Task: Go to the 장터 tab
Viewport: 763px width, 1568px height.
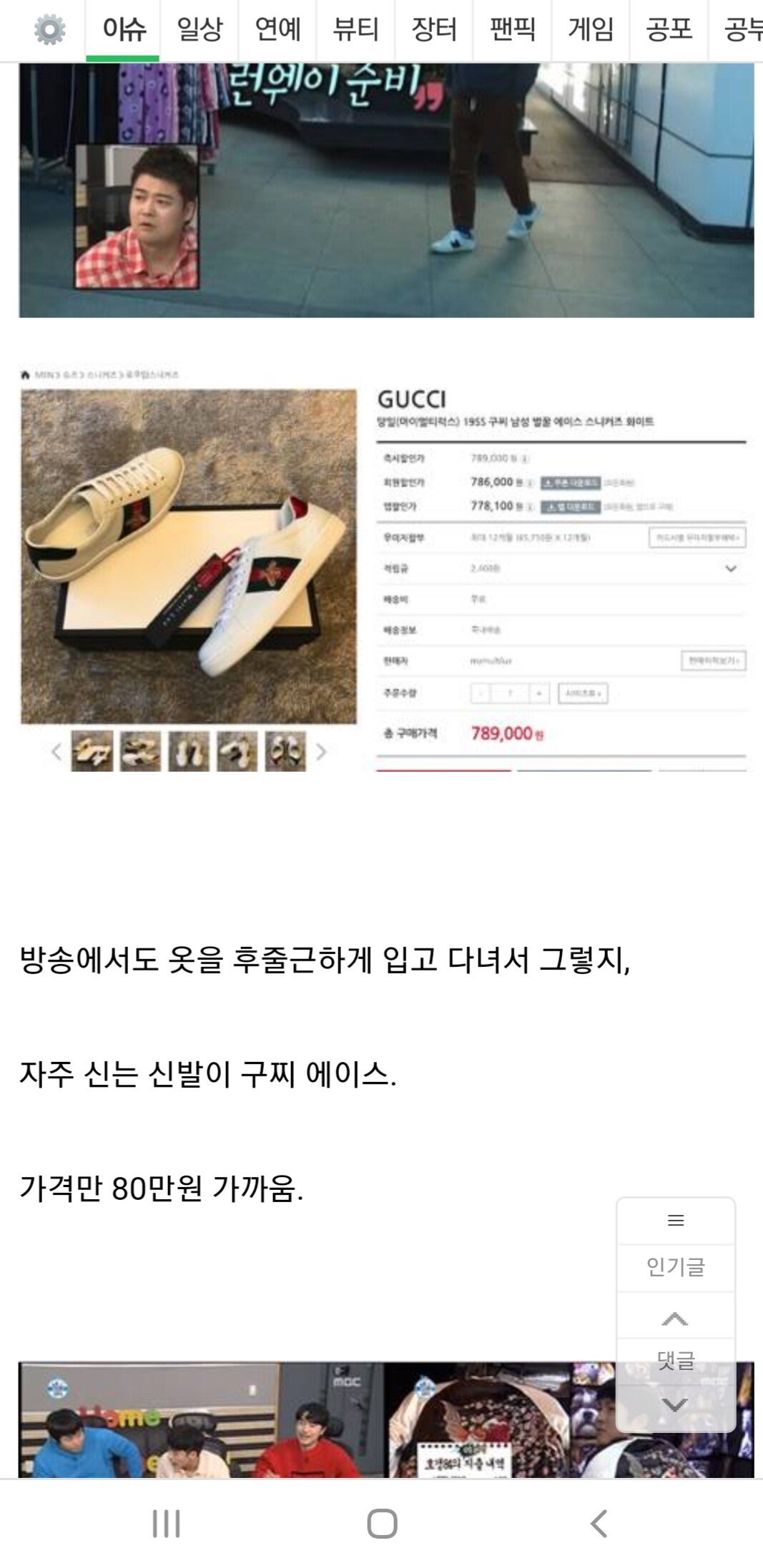Action: (434, 30)
